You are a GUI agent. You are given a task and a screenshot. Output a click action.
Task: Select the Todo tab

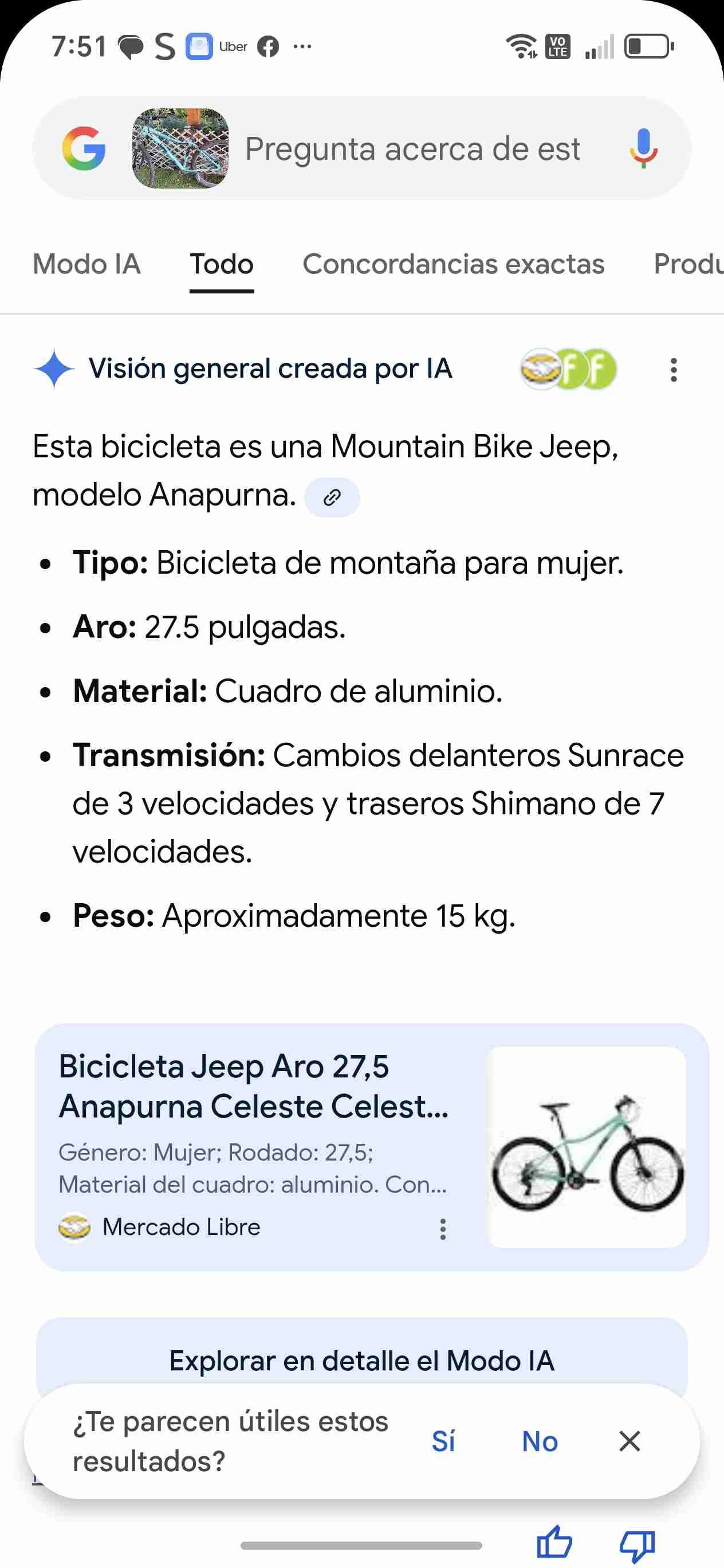pyautogui.click(x=222, y=264)
